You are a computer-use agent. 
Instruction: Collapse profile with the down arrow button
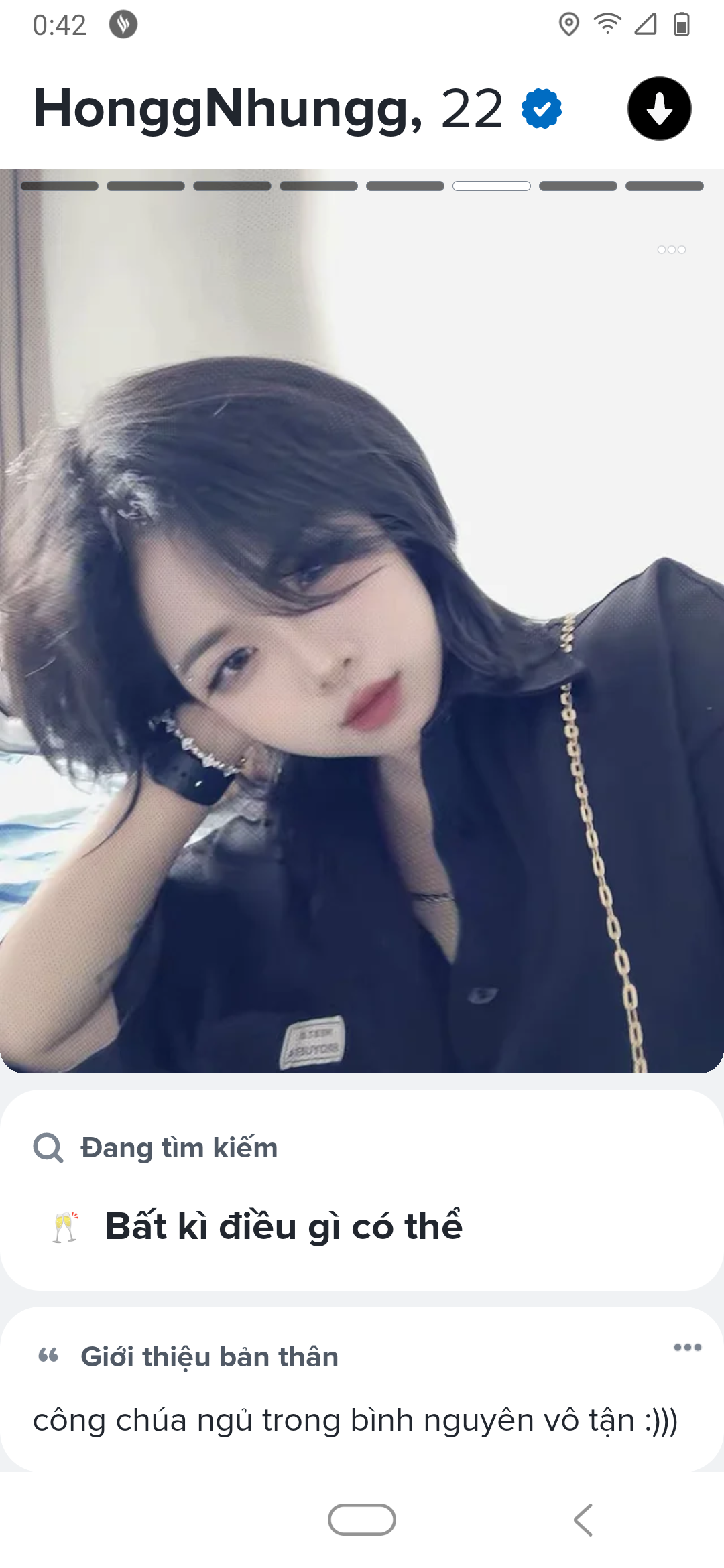659,109
